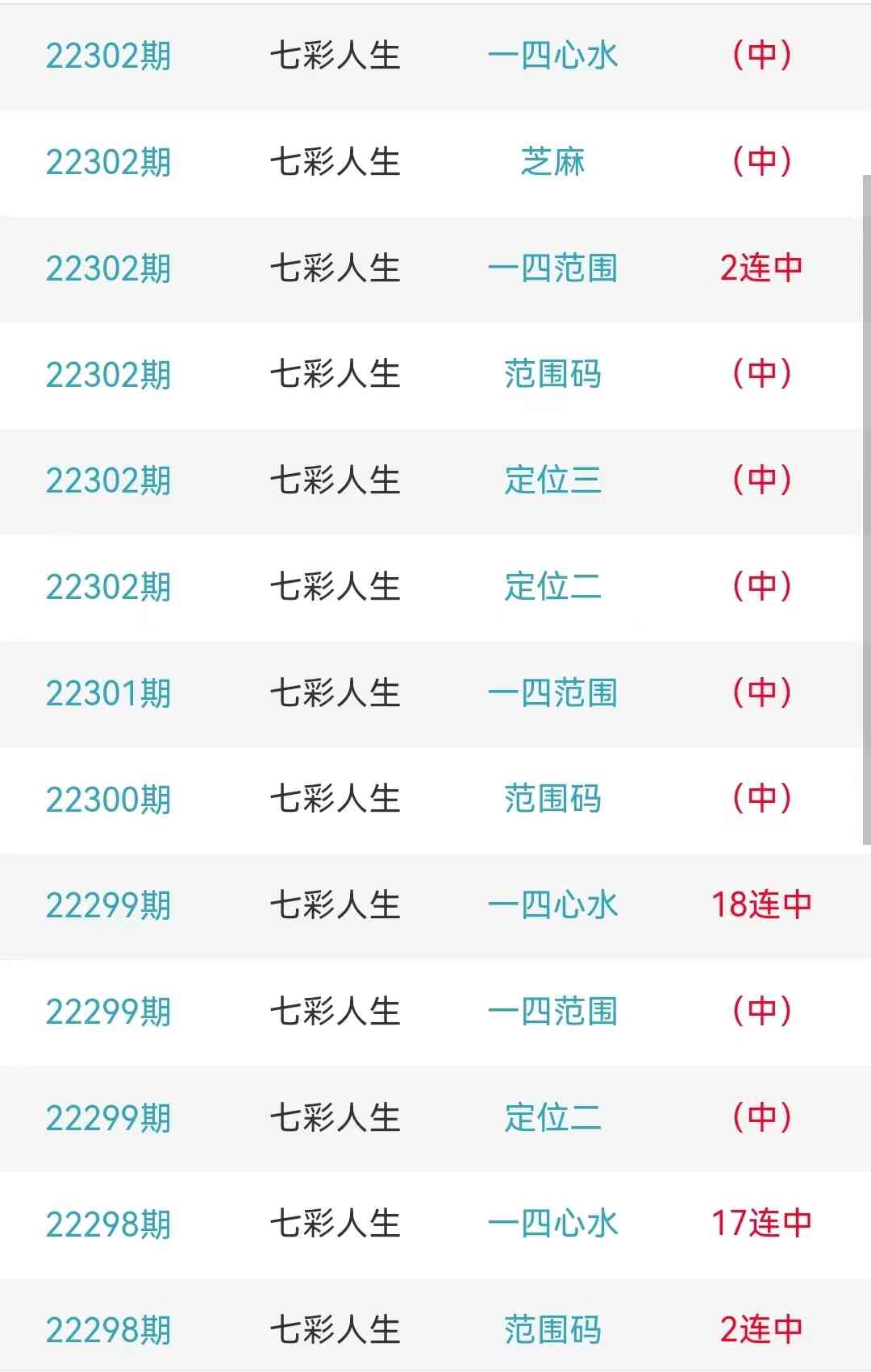Open the 22302期 范围码 entry
Viewport: 871px width, 1372px height.
coord(552,375)
